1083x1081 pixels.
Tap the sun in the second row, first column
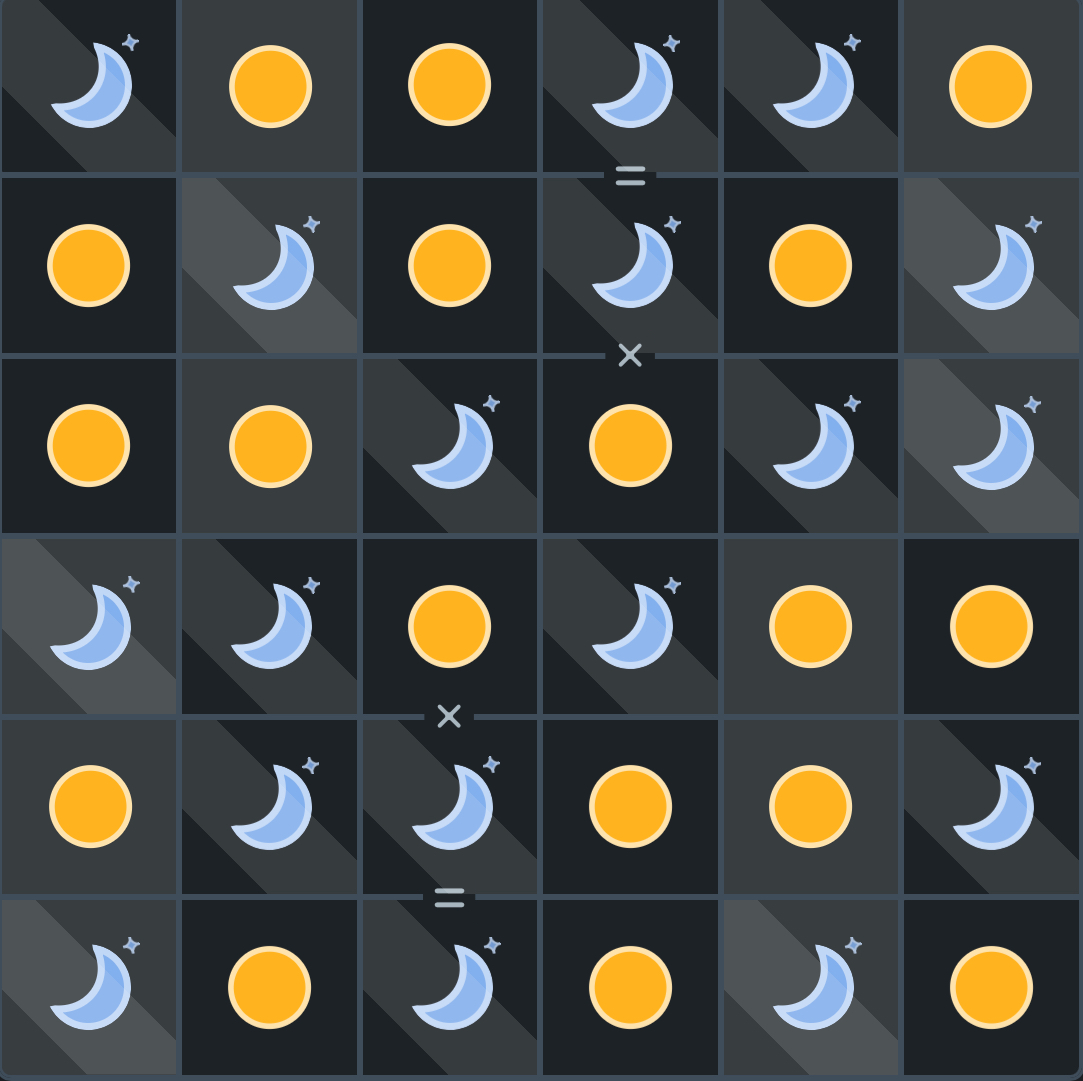click(x=88, y=266)
